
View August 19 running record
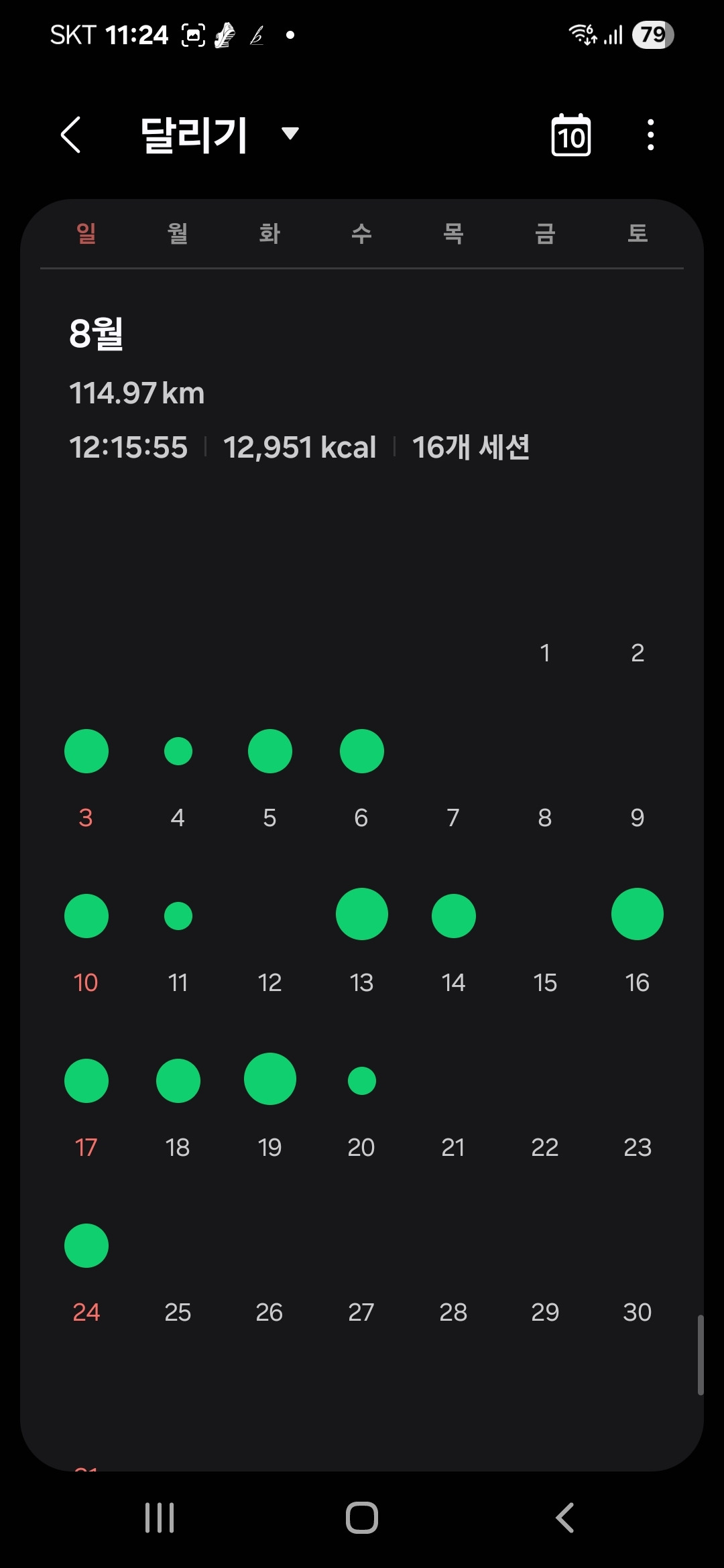point(270,1080)
